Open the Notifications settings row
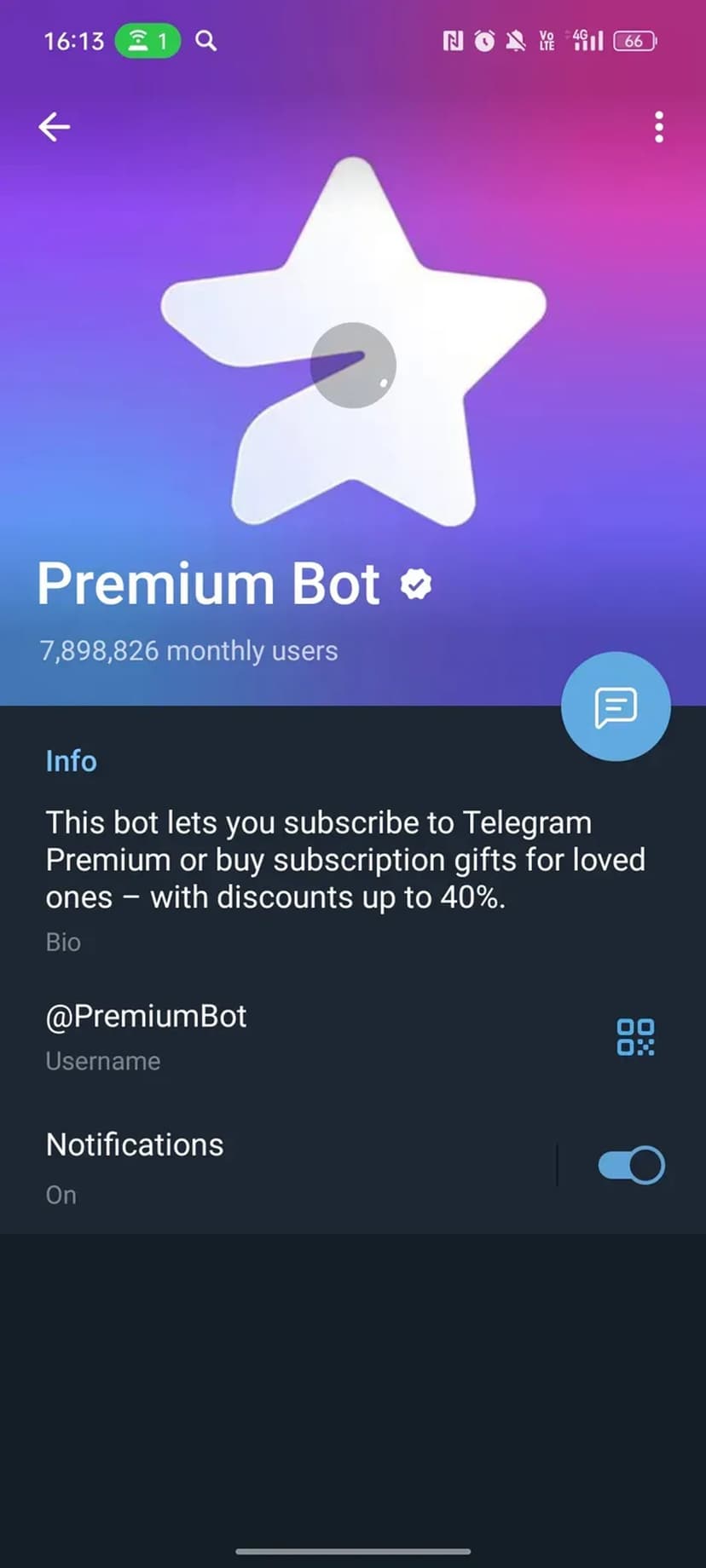The height and width of the screenshot is (1568, 706). pos(256,1166)
